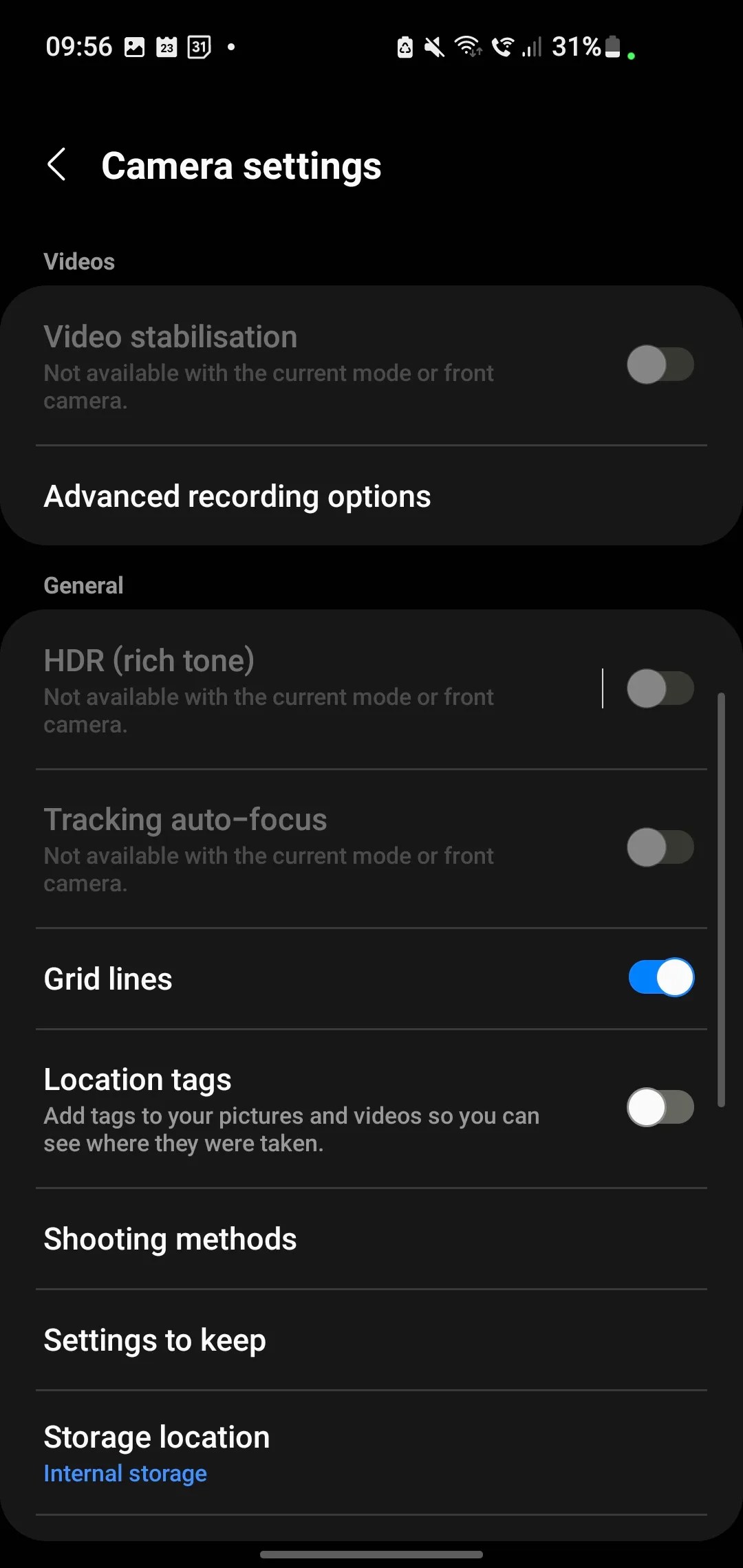Click the back arrow icon
The image size is (743, 1568).
point(58,165)
